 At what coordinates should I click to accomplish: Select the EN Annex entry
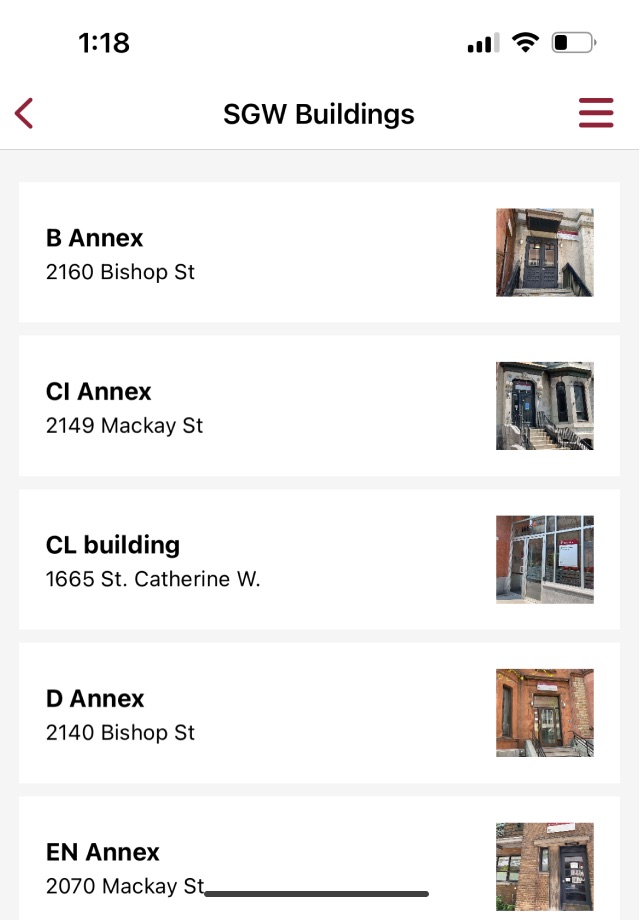tap(319, 858)
